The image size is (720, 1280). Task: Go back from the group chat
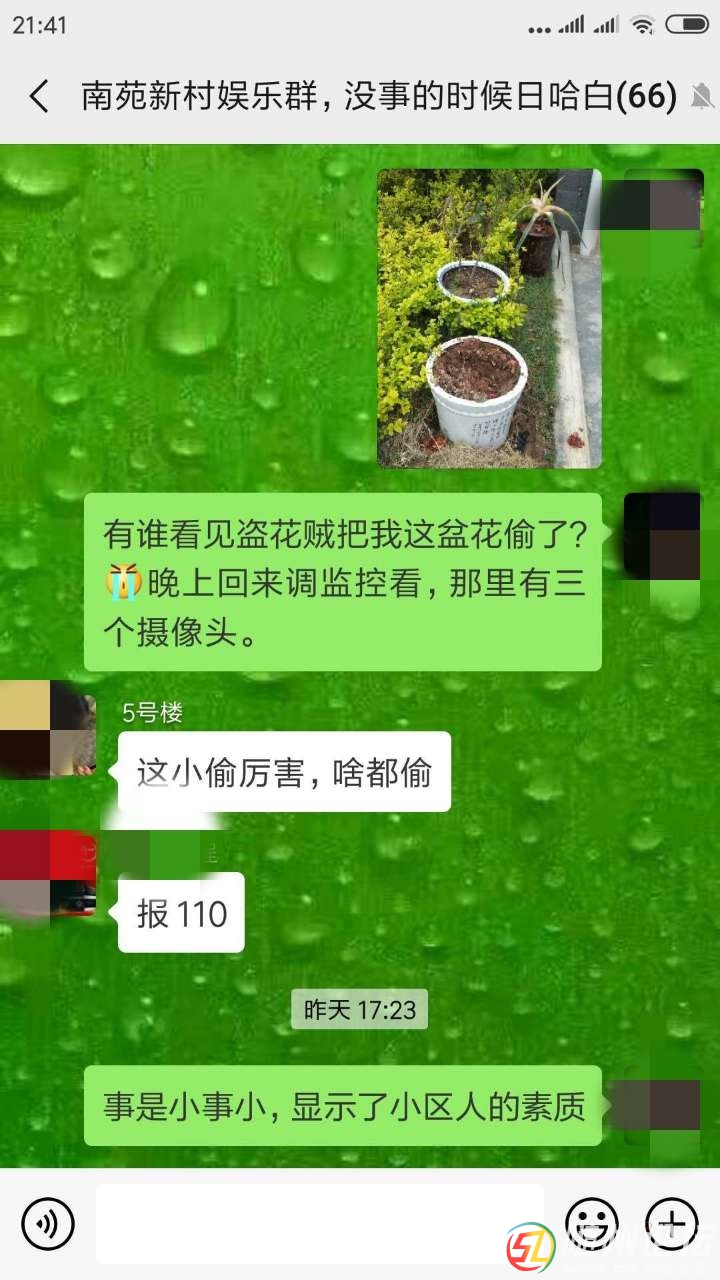[x=38, y=97]
